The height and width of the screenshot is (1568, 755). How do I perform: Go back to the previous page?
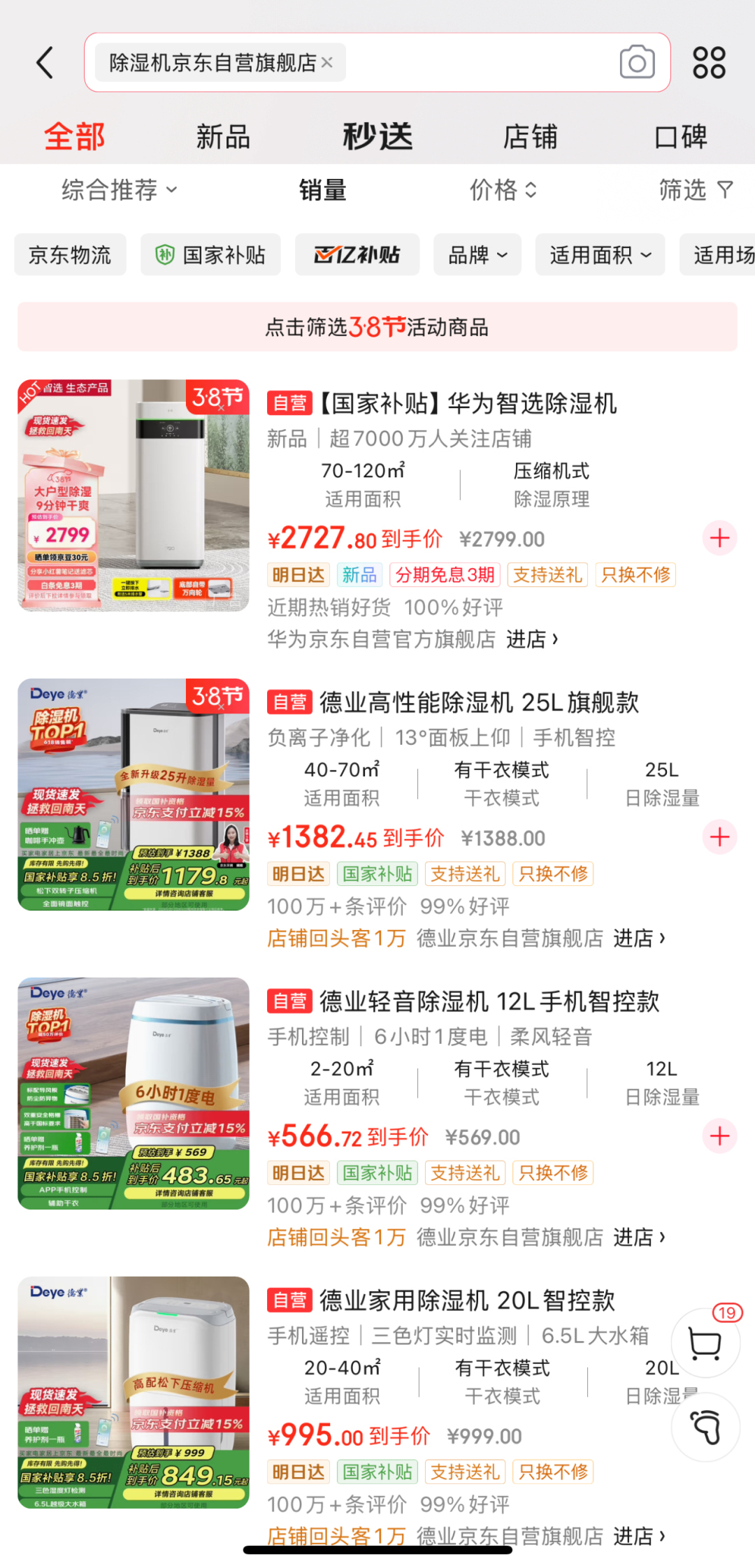click(x=45, y=63)
